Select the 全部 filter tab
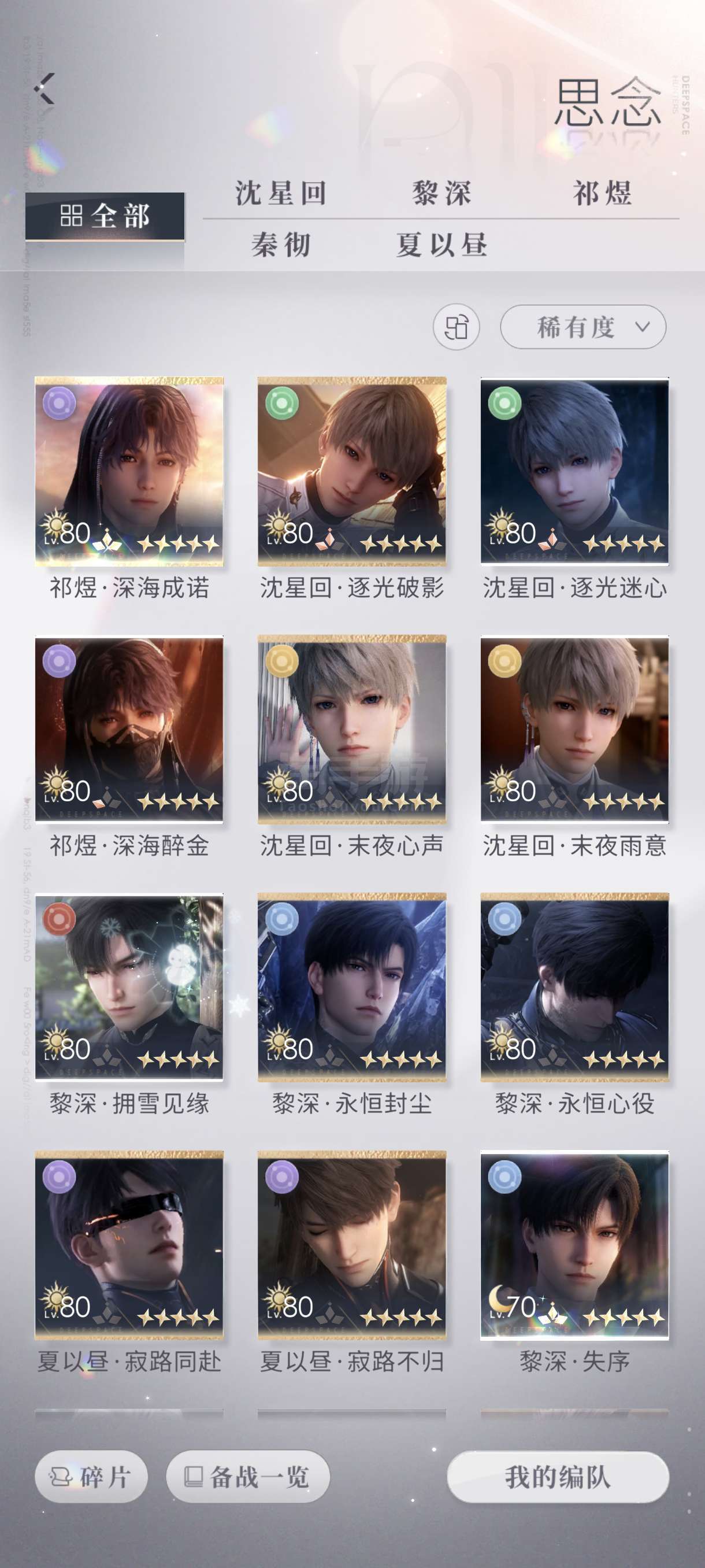Viewport: 705px width, 1568px height. point(105,216)
